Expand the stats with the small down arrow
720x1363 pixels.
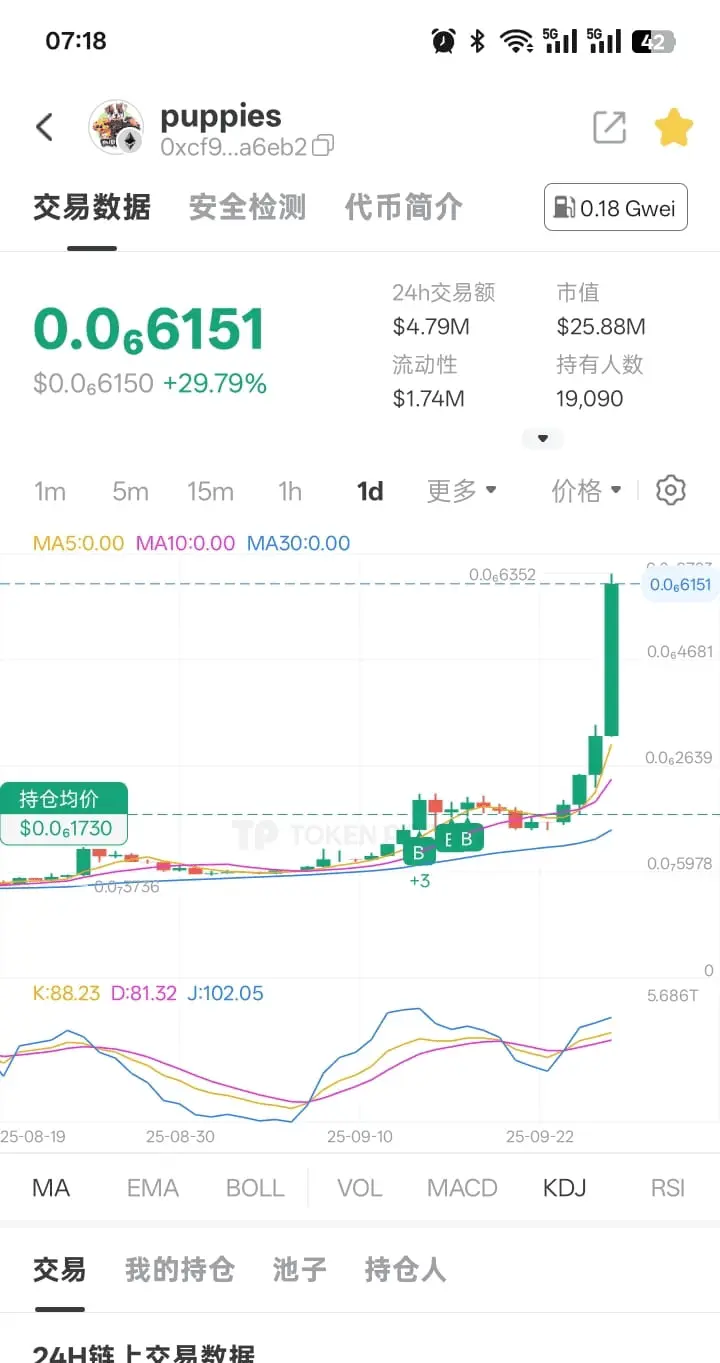[543, 438]
